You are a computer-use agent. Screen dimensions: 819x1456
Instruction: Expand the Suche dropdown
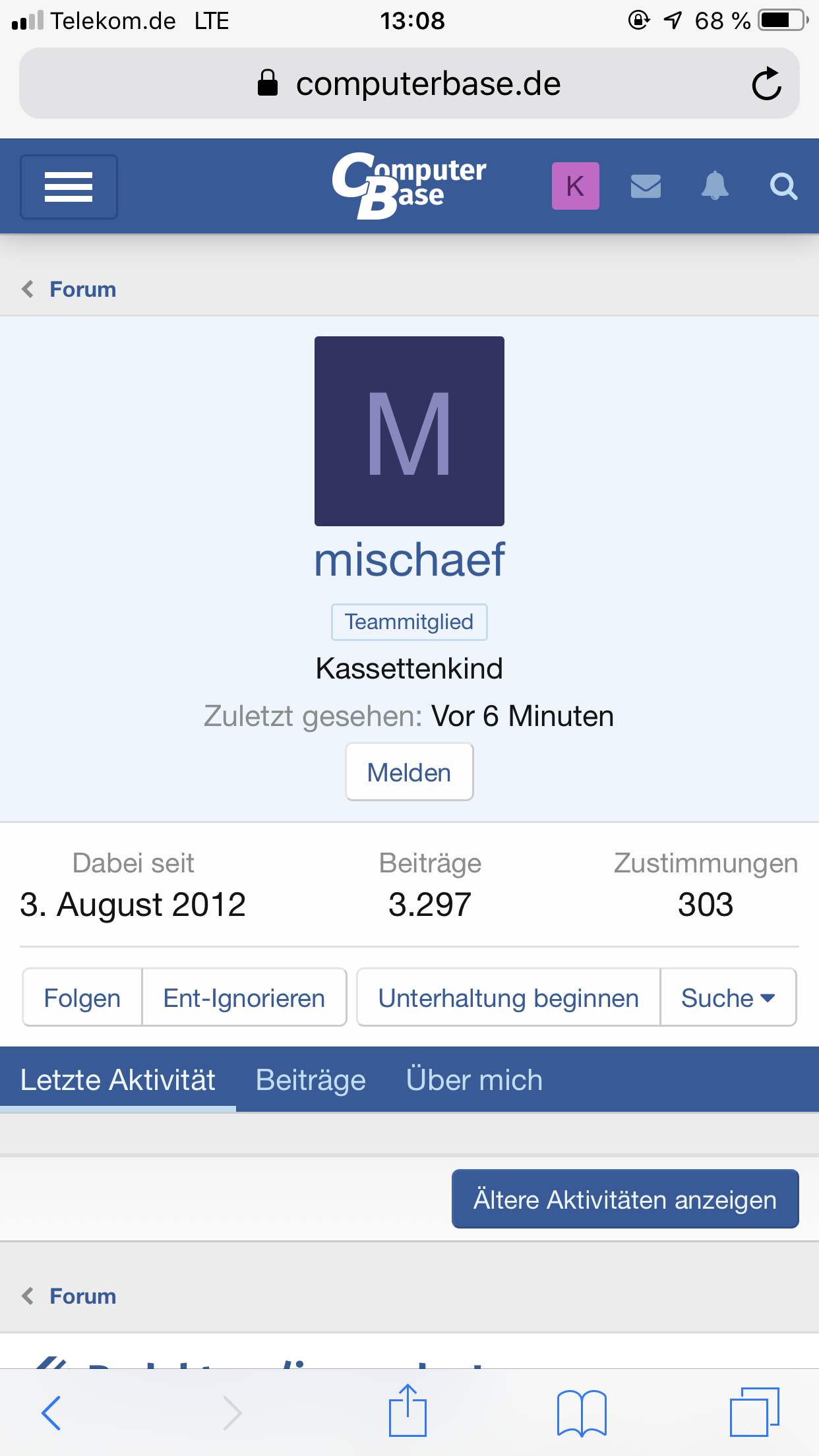point(728,998)
